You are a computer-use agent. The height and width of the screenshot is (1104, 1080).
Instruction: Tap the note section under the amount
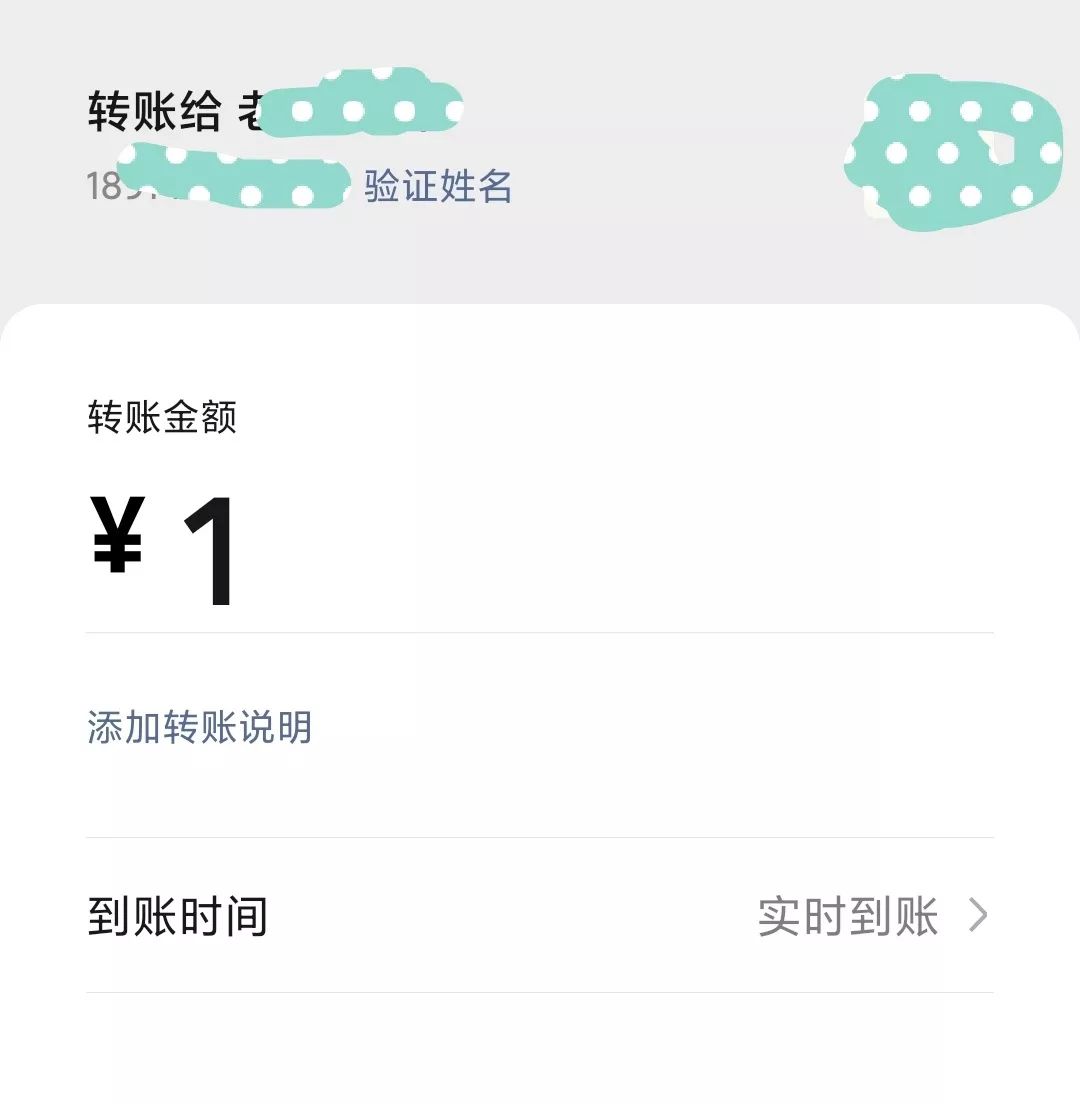point(197,729)
